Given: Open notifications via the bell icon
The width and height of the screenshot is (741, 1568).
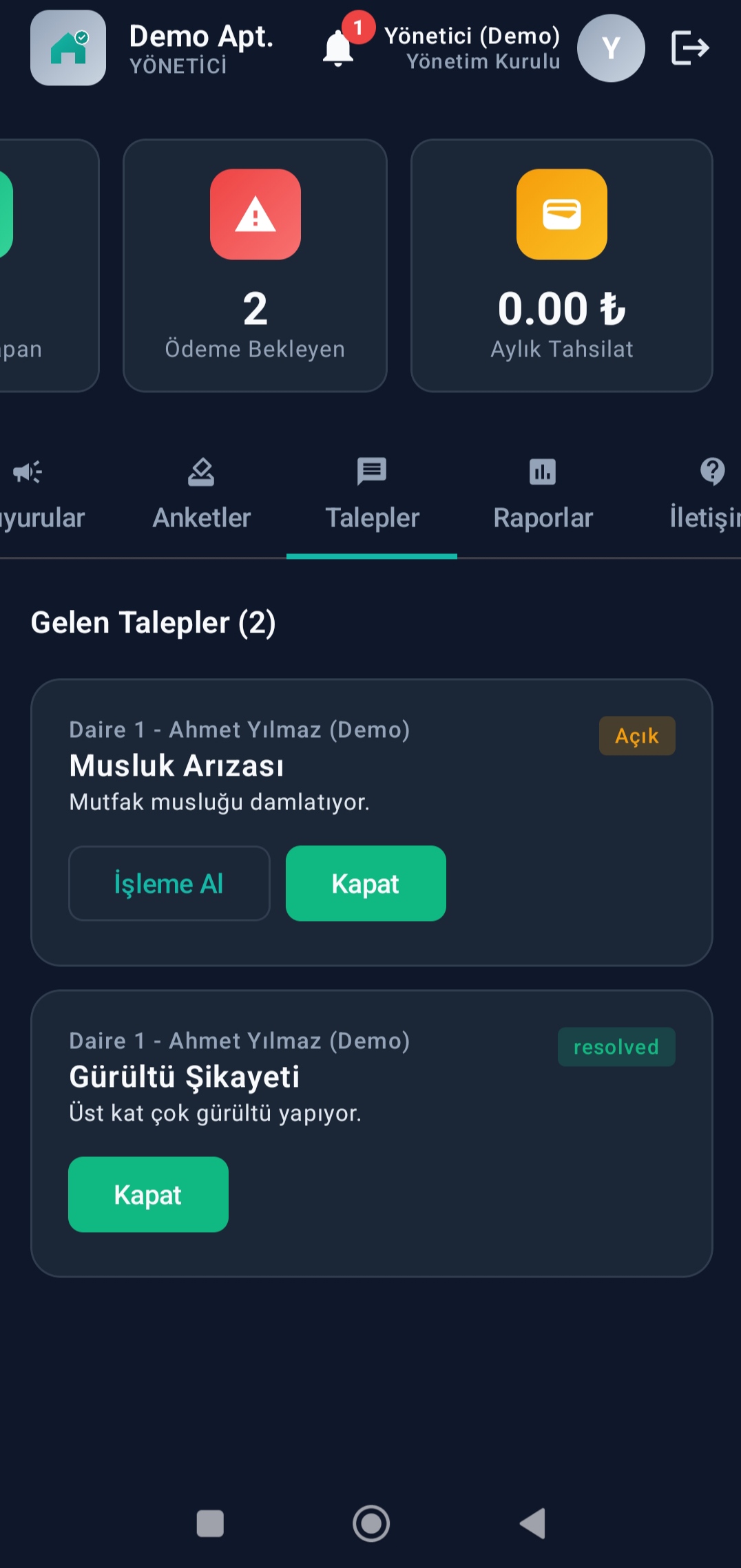Looking at the screenshot, I should coord(337,48).
